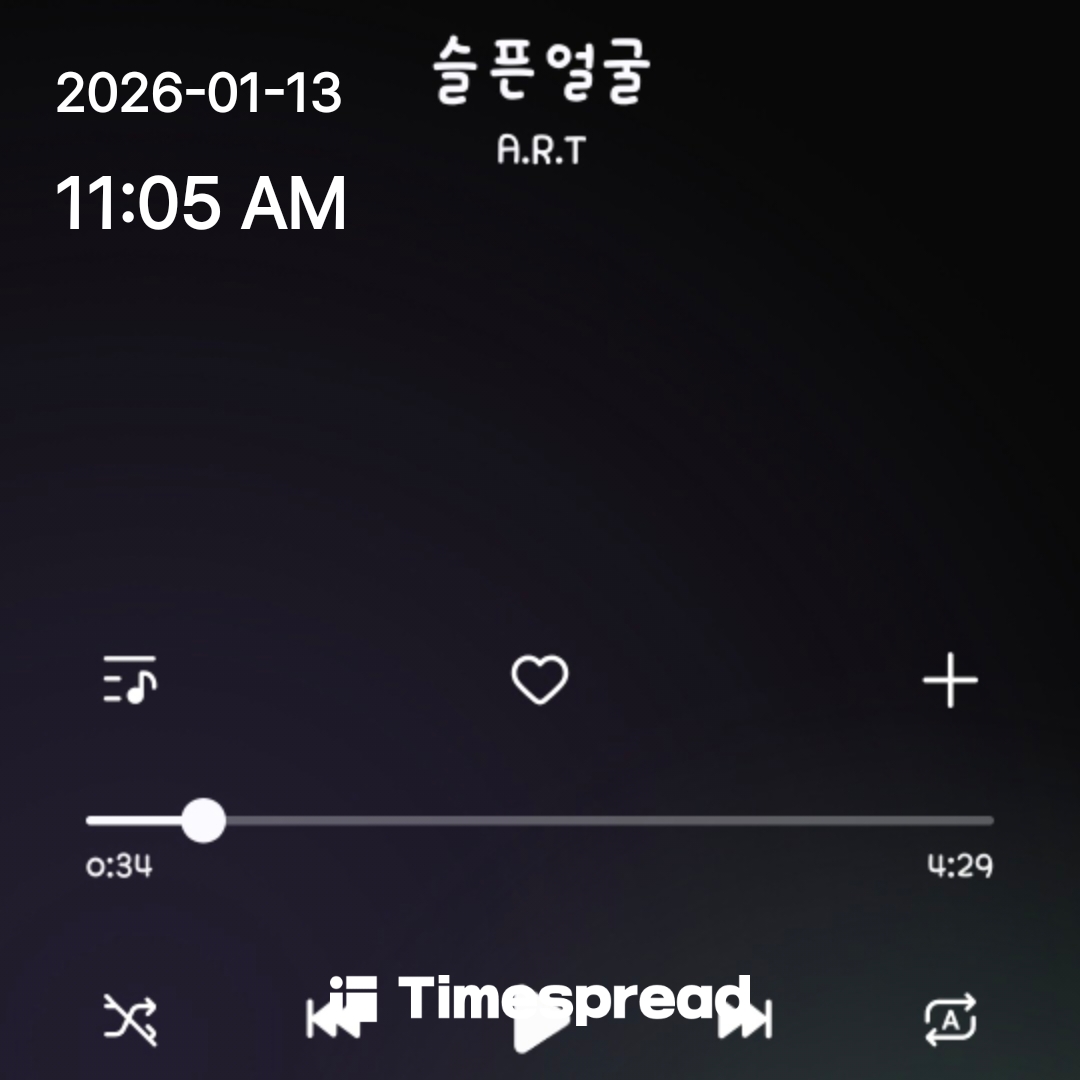Change the repeat mode

point(949,1021)
